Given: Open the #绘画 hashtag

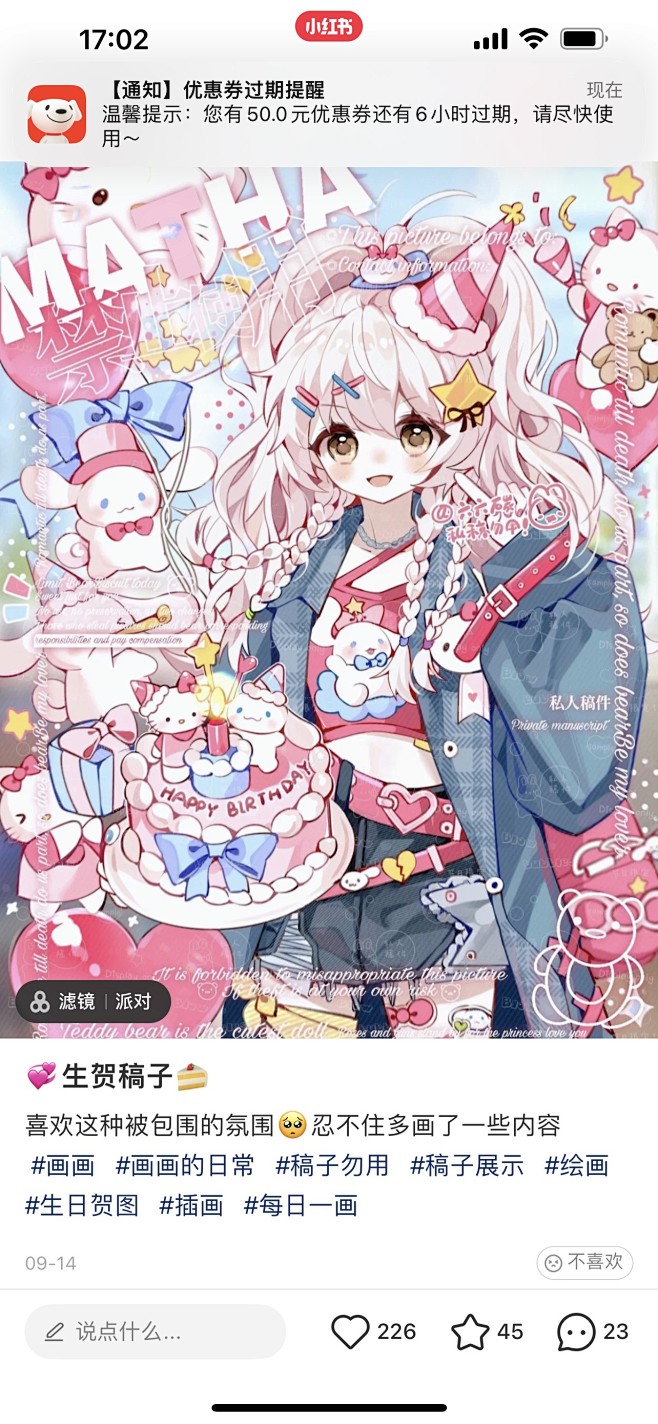Looking at the screenshot, I should click(x=576, y=1165).
